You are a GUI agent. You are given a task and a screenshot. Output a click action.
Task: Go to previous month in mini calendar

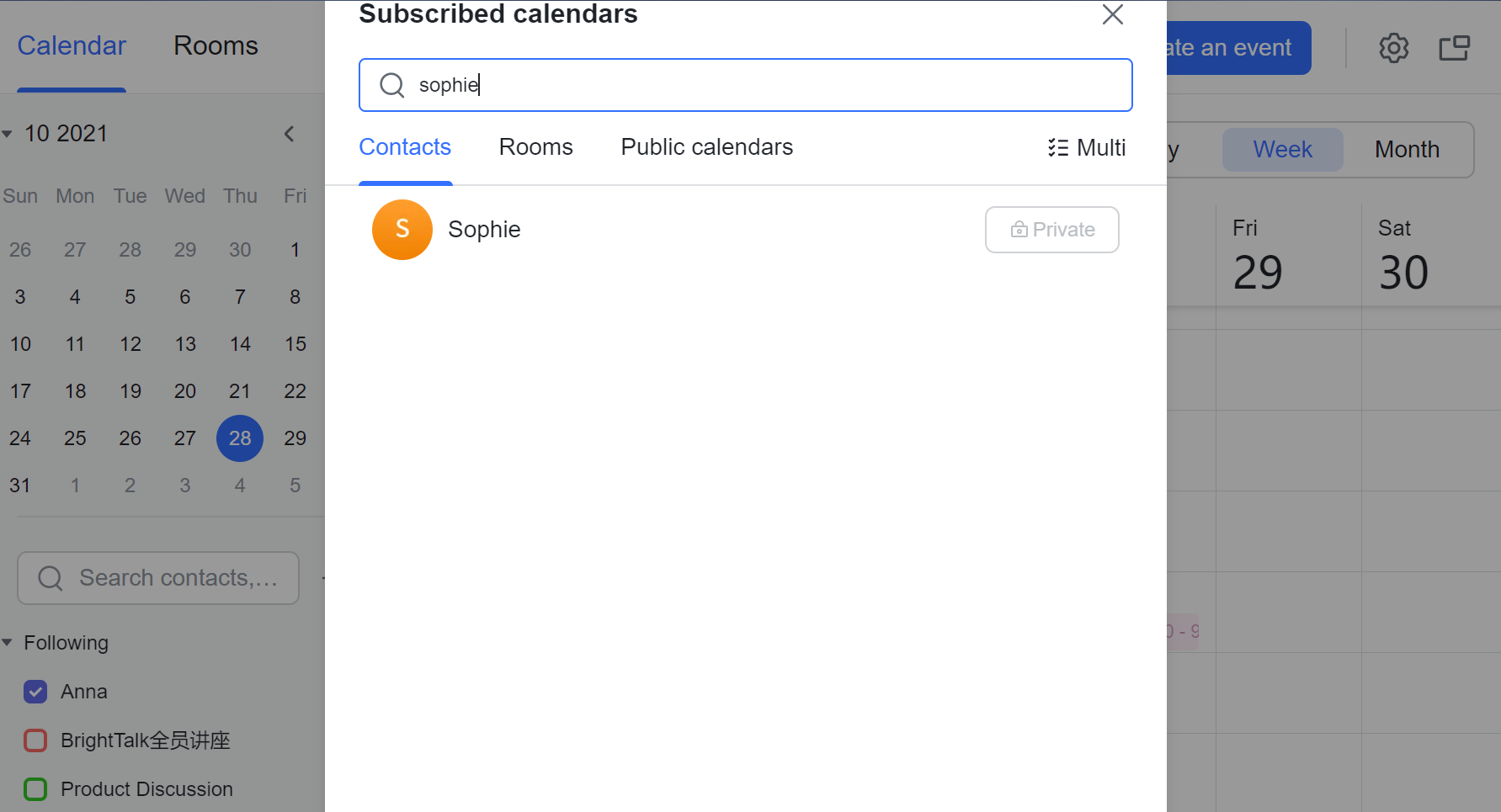[x=289, y=134]
